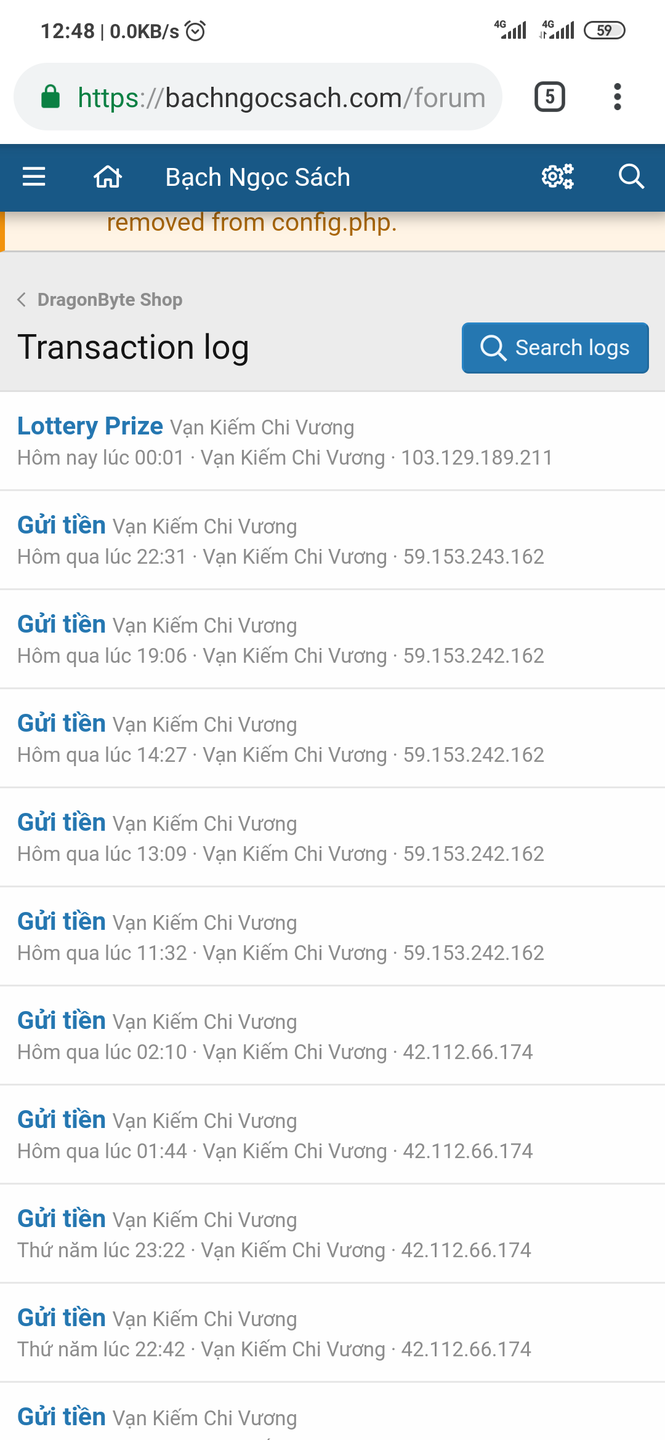The width and height of the screenshot is (665, 1440).
Task: Open Gửi tiền entry from Thứ năm 22:42
Action: [61, 1318]
